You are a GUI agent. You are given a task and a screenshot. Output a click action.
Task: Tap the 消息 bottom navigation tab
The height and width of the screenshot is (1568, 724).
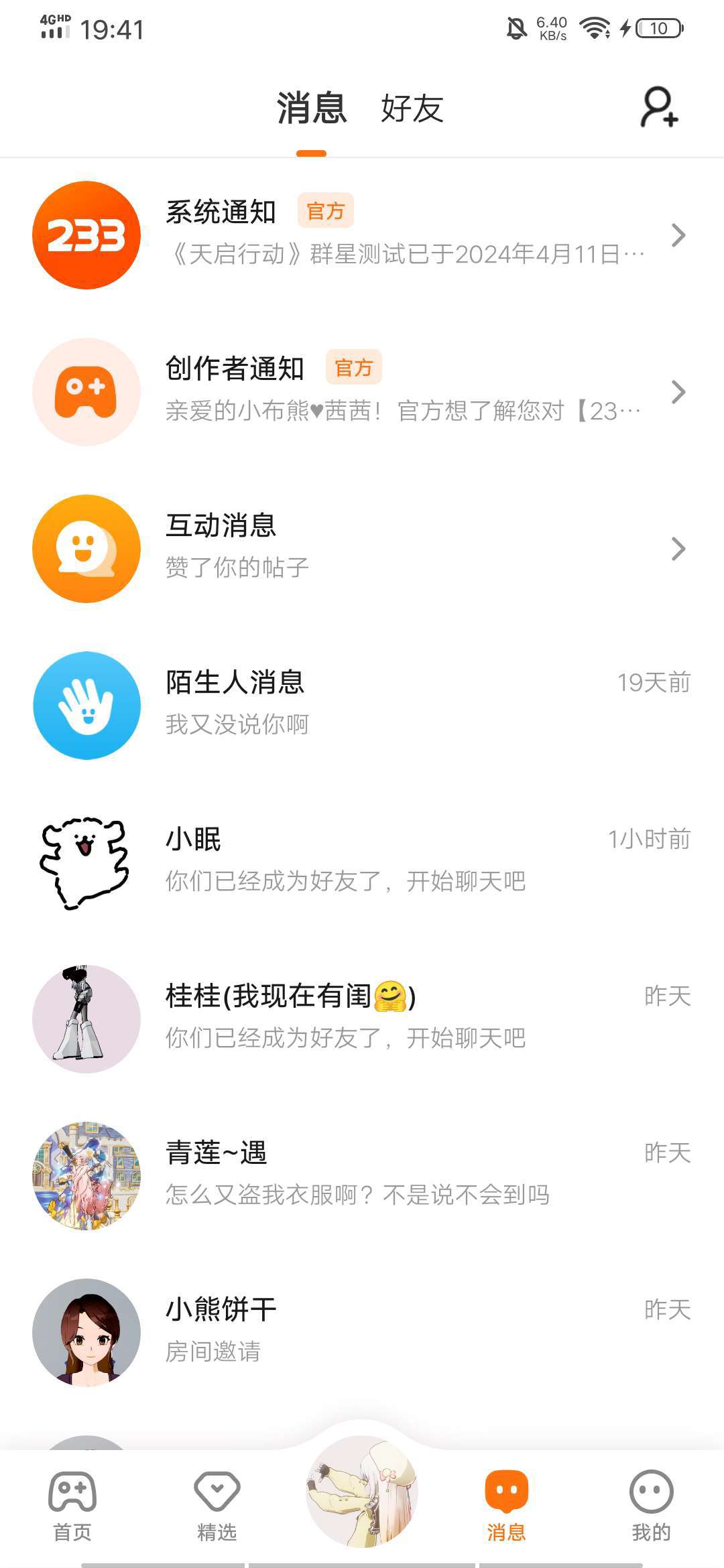coord(507,1505)
